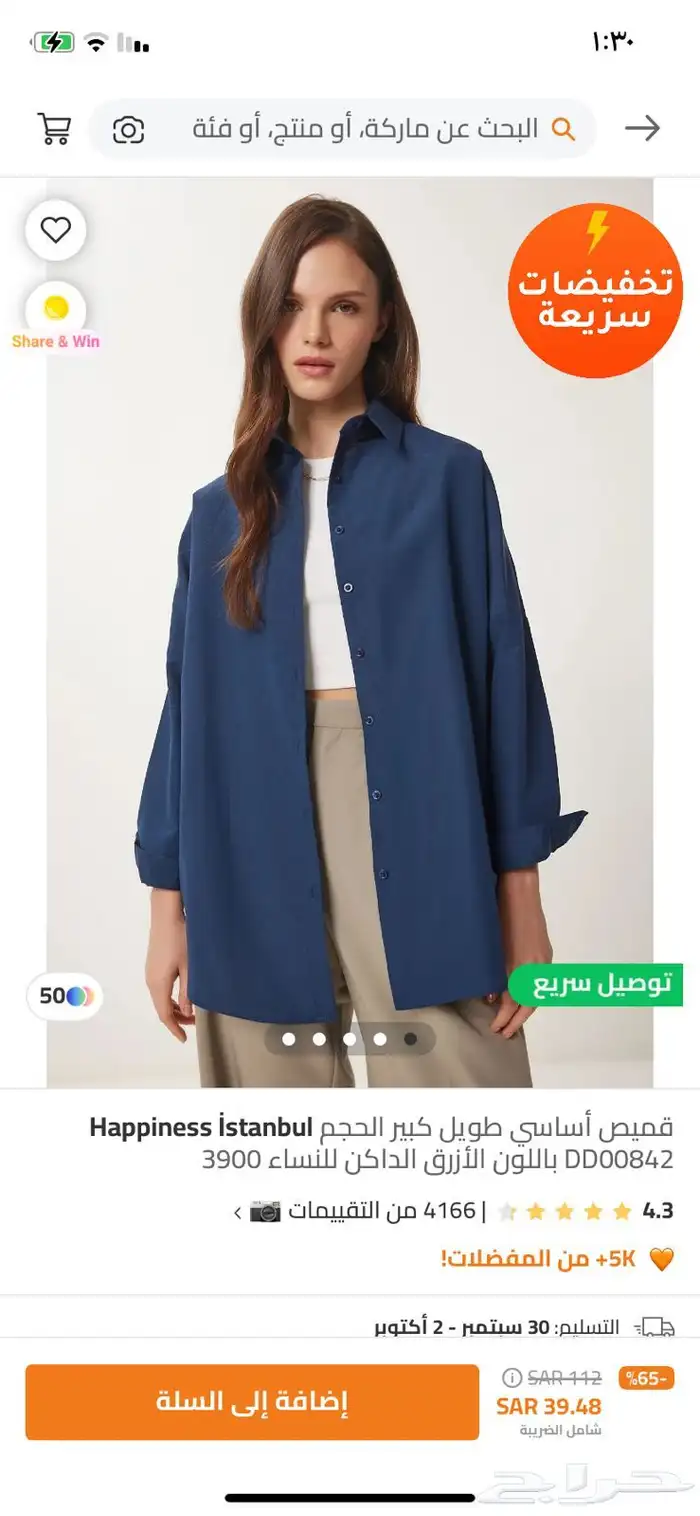
Task: Add the shirt to cart (إضافة إلى السلة)
Action: pos(252,1401)
